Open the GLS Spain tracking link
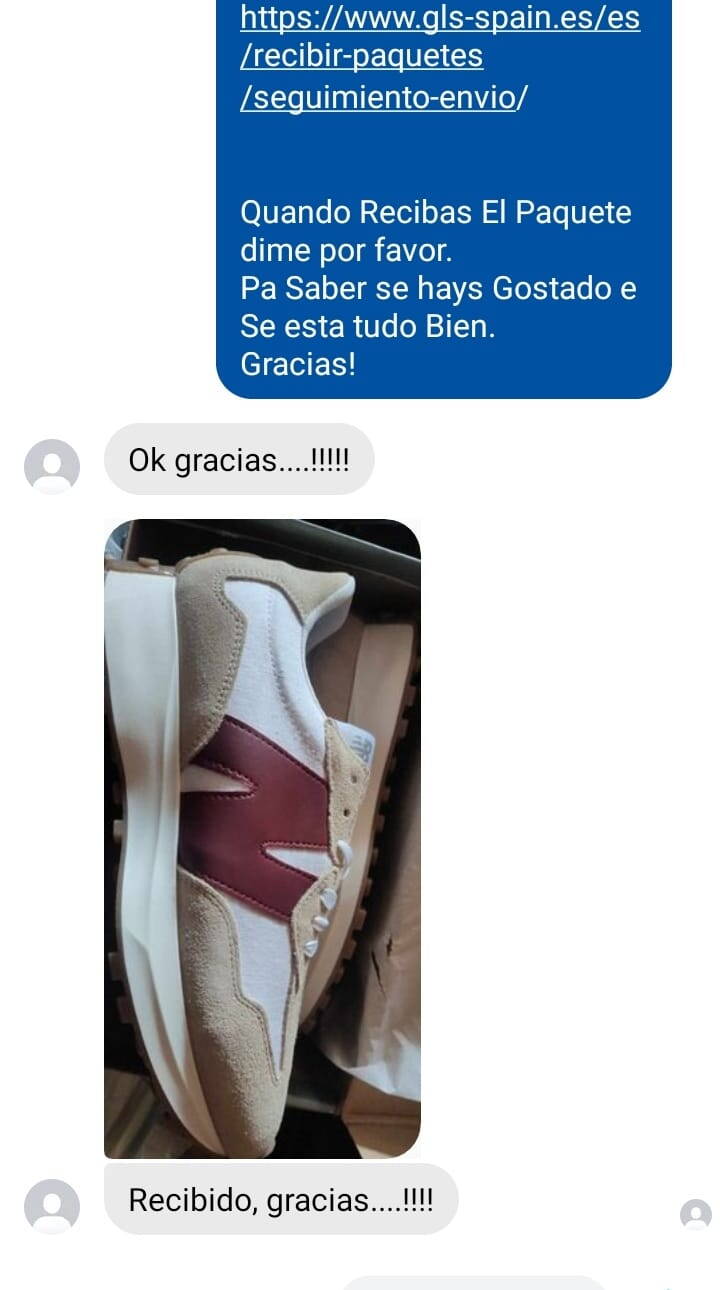This screenshot has height=1290, width=720. (440, 56)
